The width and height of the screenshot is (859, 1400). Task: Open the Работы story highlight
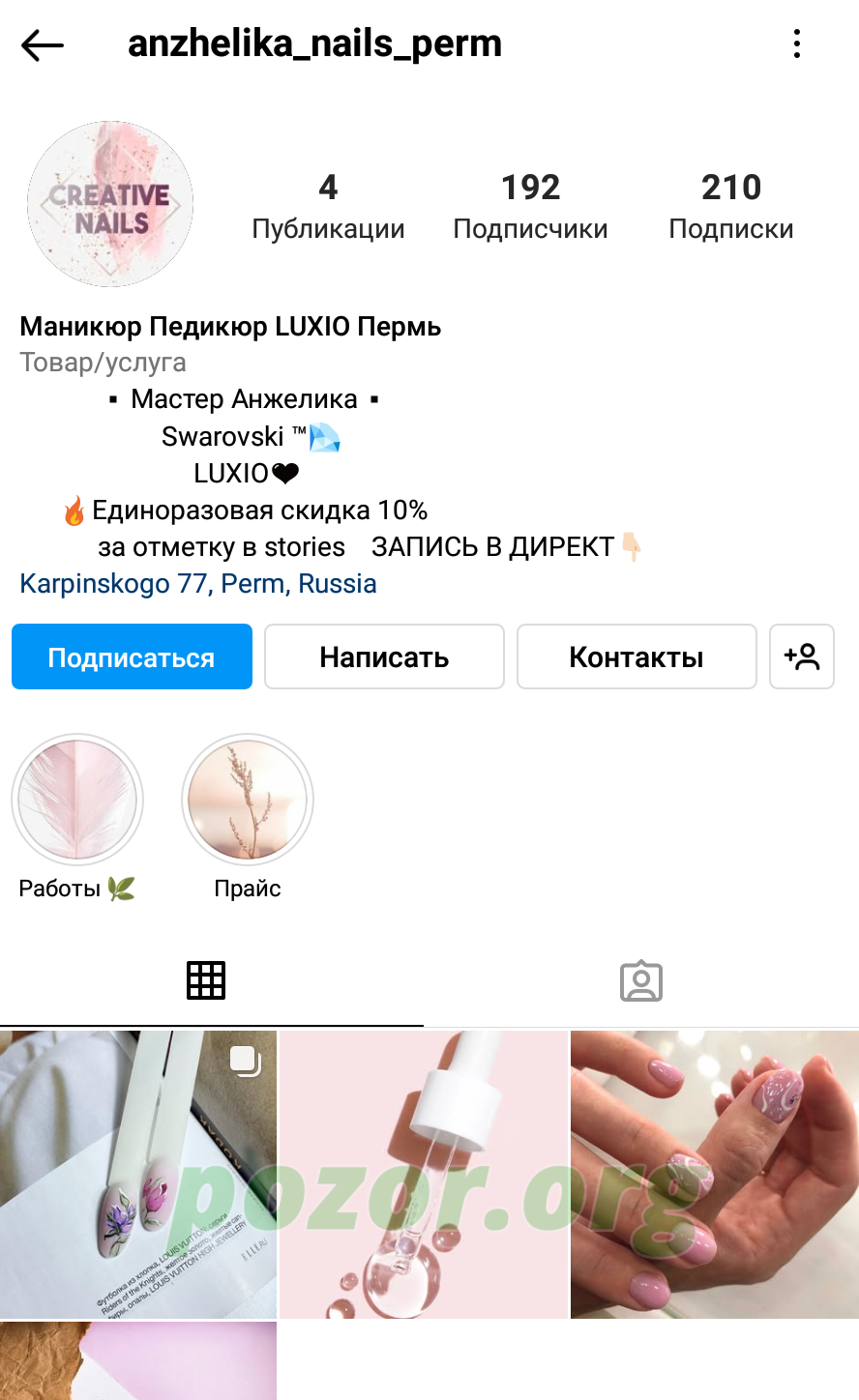click(x=77, y=800)
